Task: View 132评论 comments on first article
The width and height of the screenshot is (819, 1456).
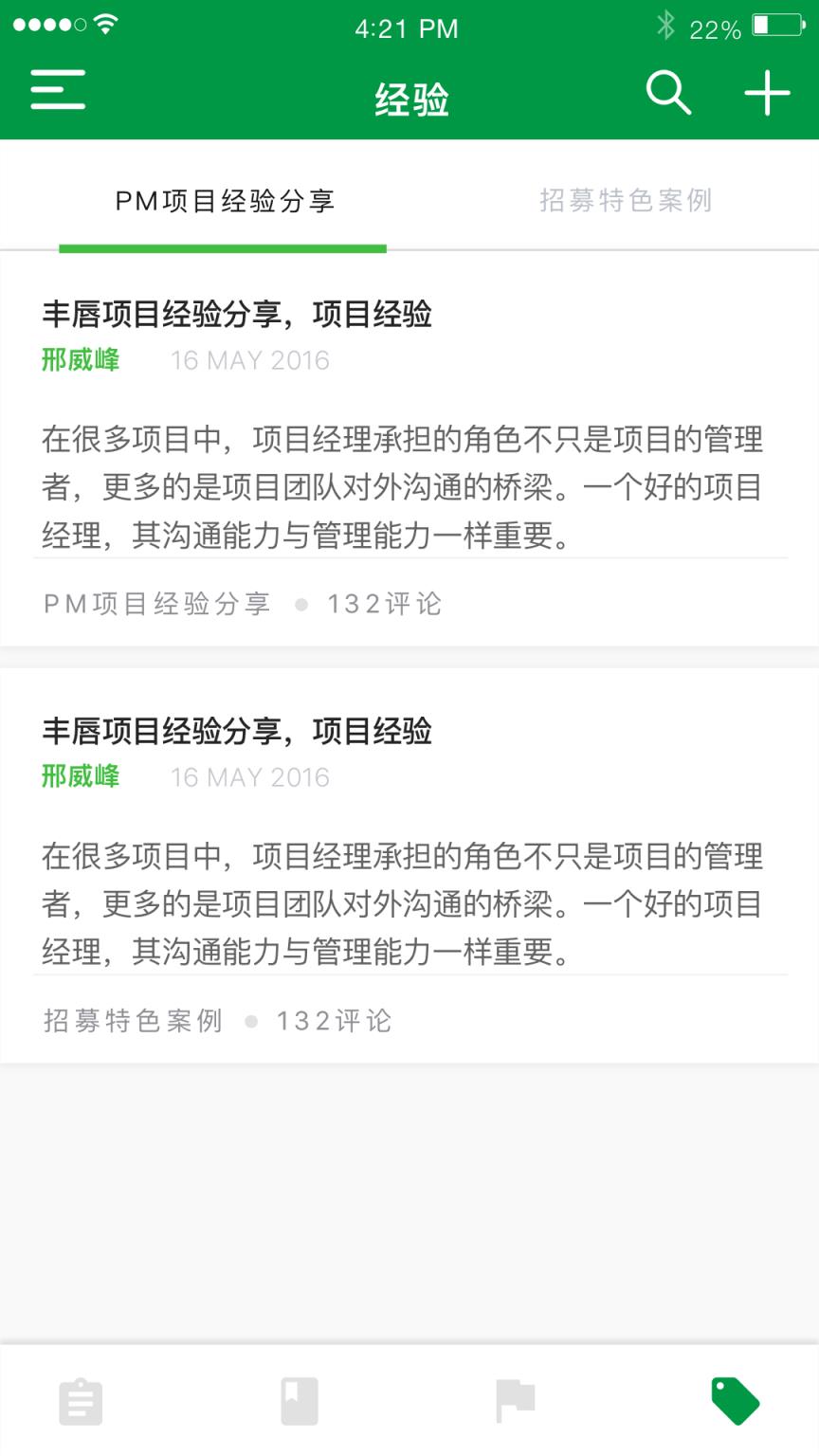Action: point(383,604)
